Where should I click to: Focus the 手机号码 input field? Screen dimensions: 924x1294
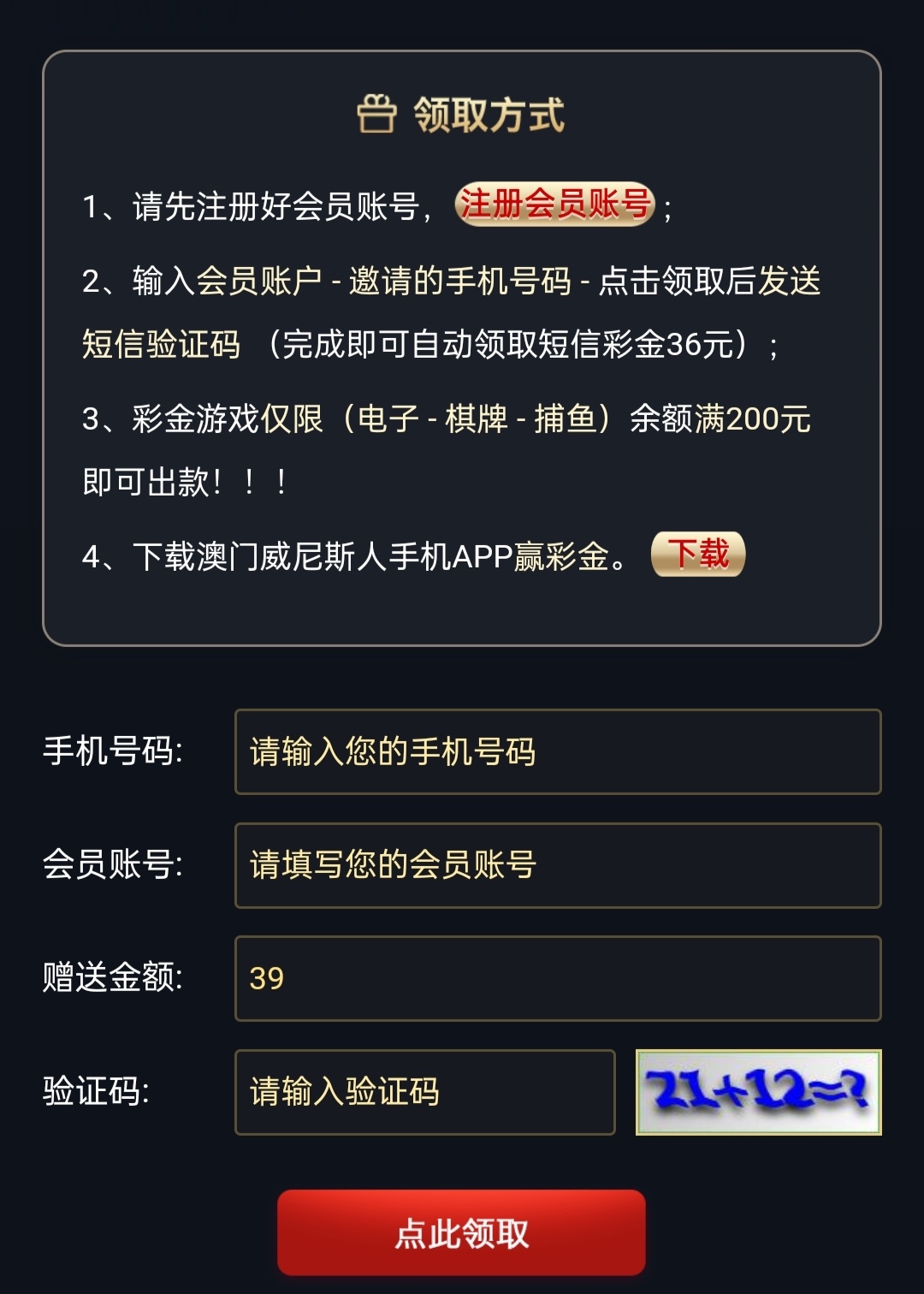(x=558, y=751)
